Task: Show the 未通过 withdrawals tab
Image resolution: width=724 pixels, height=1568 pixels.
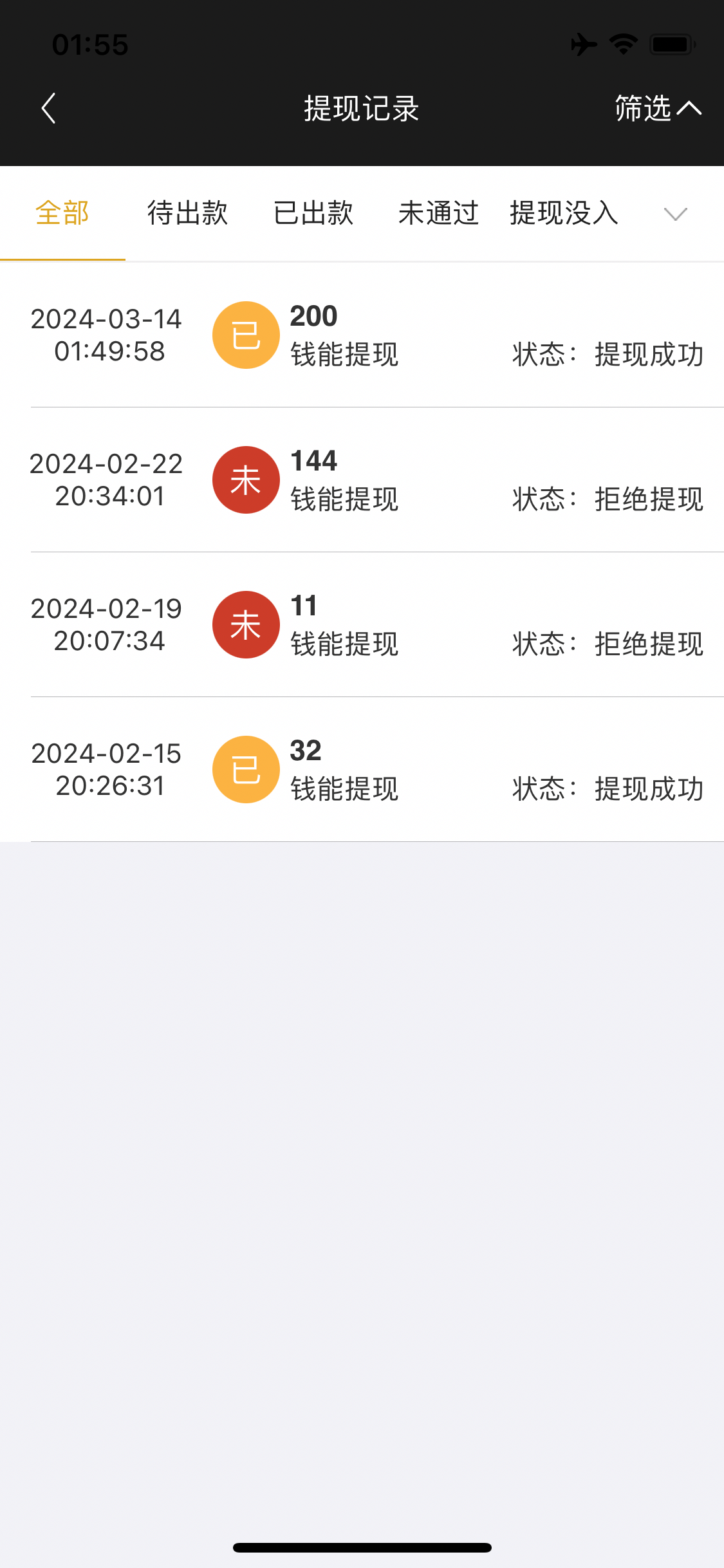Action: pos(438,213)
